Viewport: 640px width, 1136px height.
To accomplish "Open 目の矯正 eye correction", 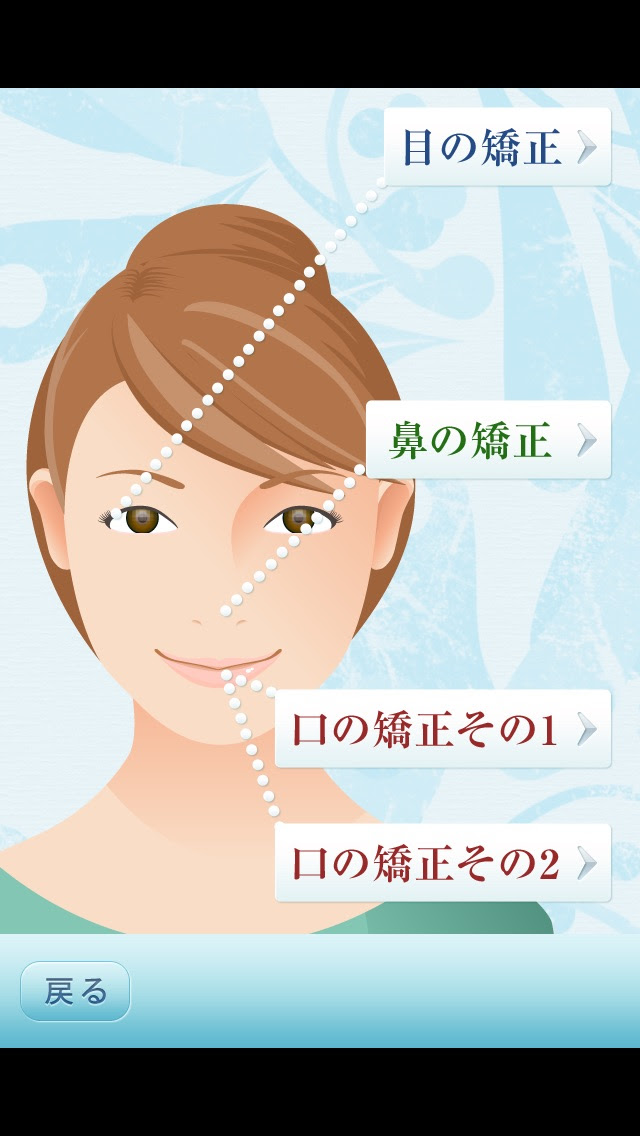I will pos(497,147).
